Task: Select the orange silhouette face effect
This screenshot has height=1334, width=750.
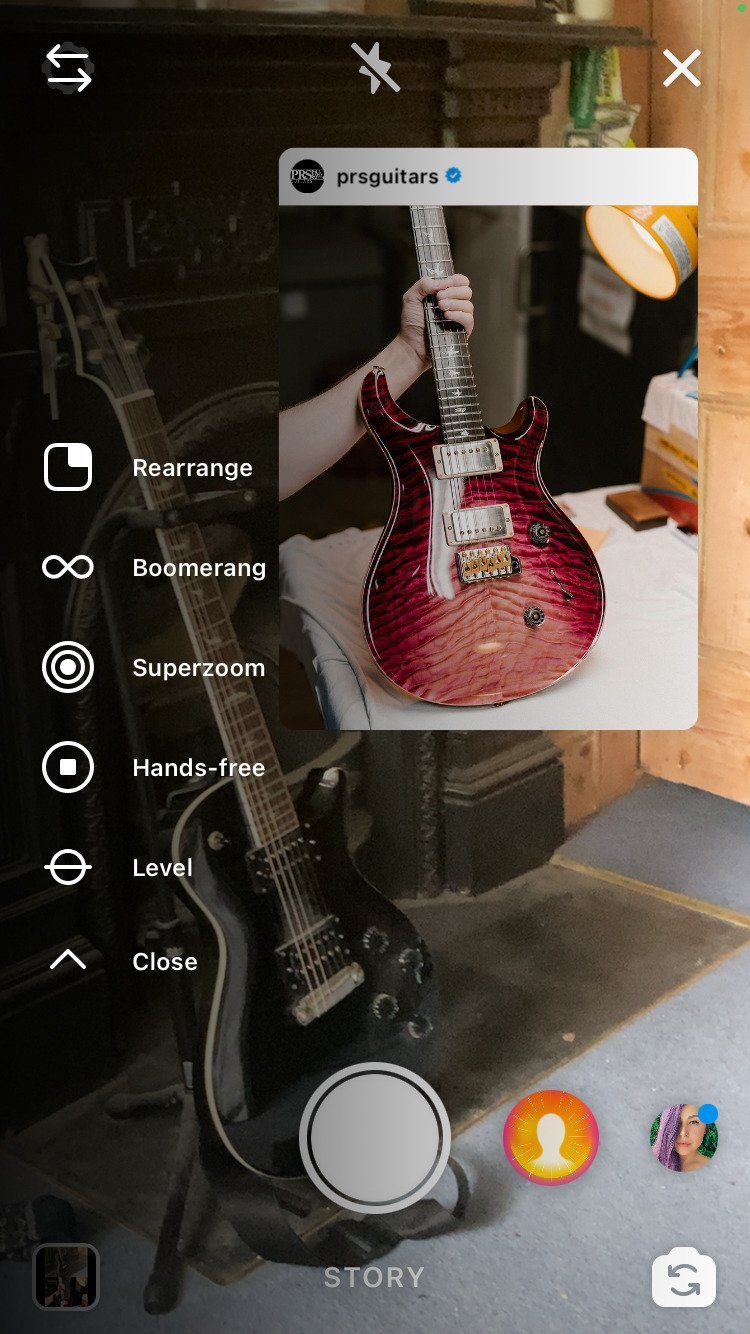Action: [551, 1137]
